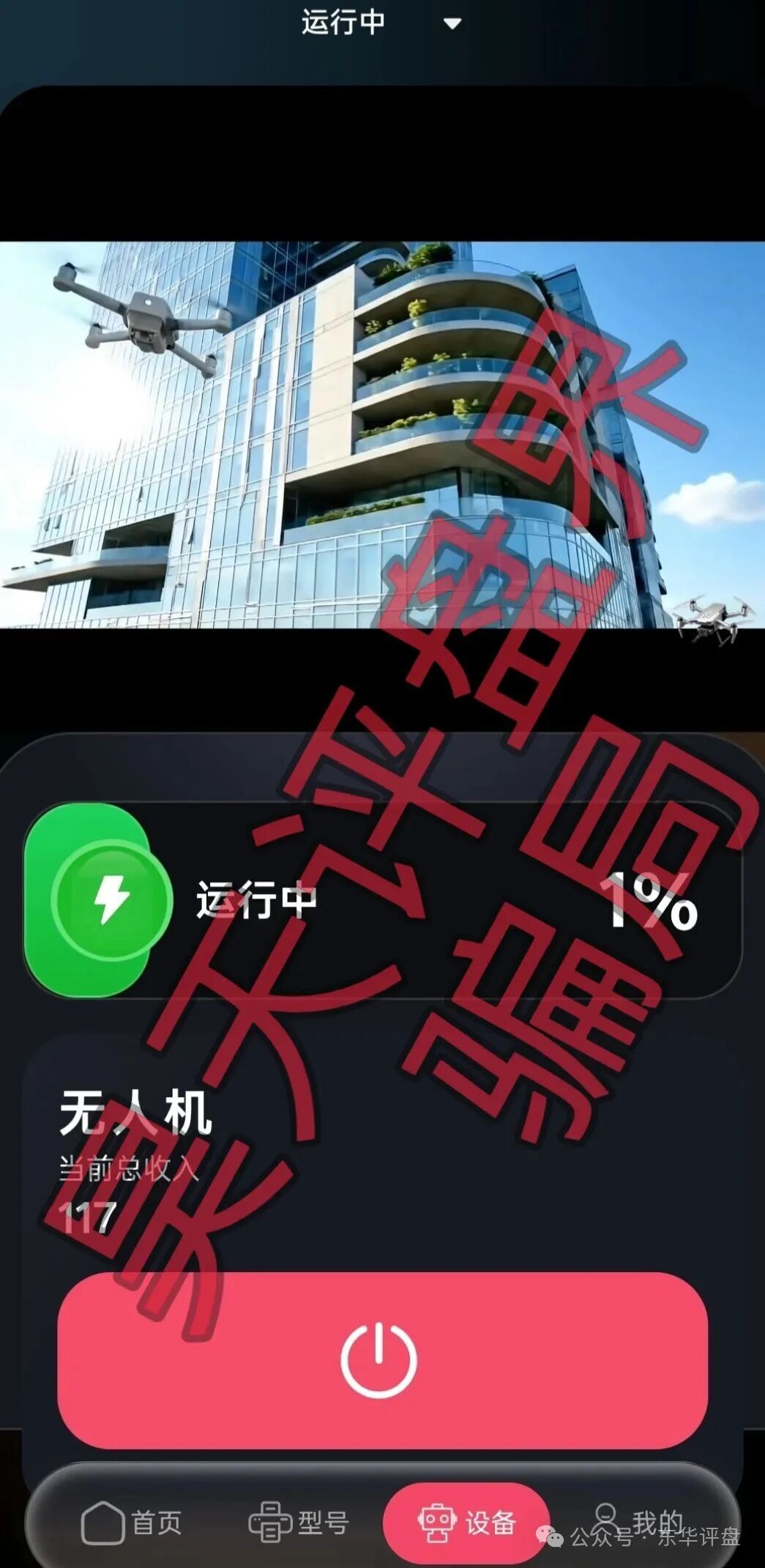Viewport: 765px width, 1568px height.
Task: Select the 设备 tab
Action: [466, 1523]
